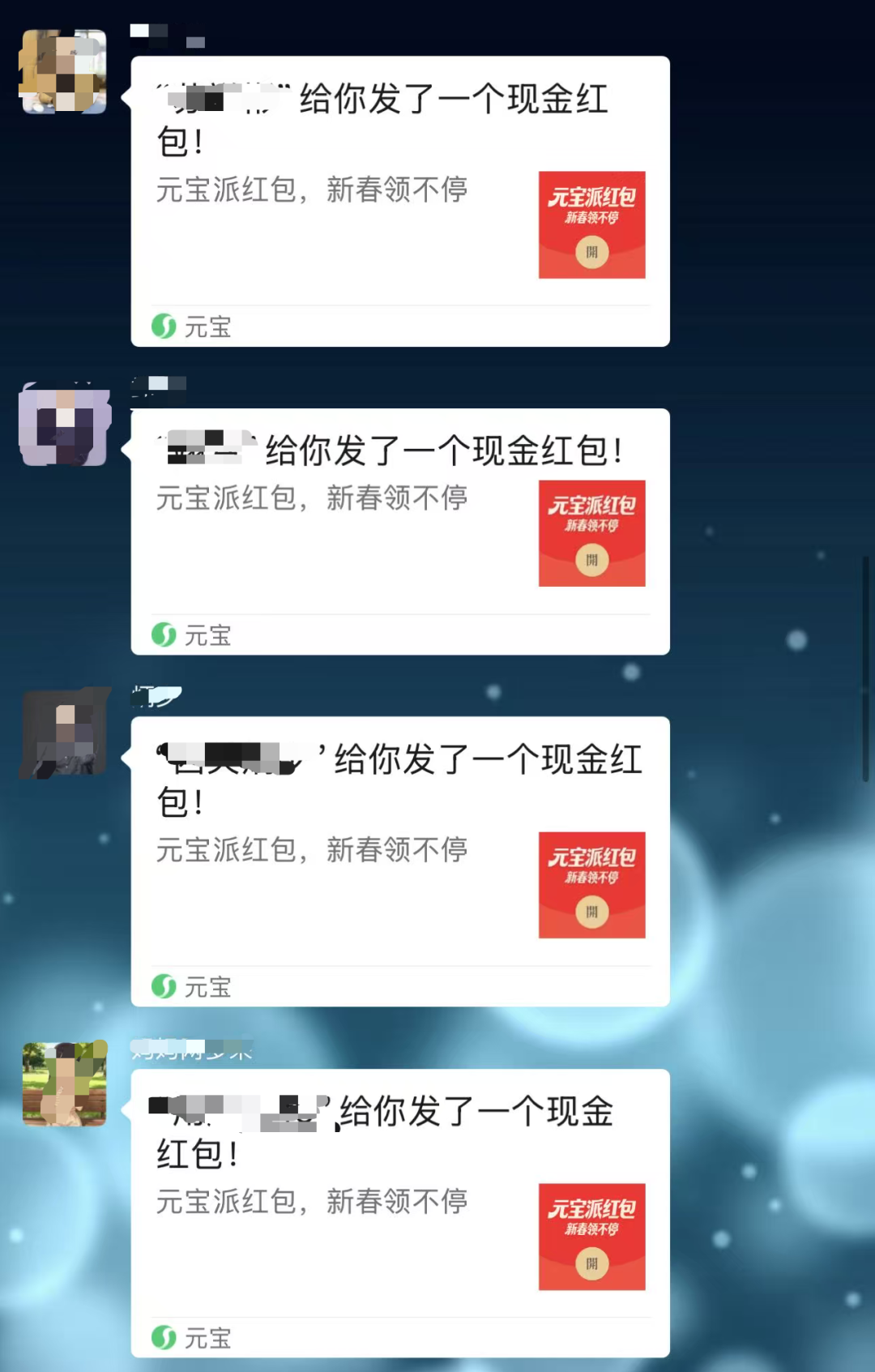The height and width of the screenshot is (1372, 875).
Task: Open the red packet card beside the beige avatar
Action: (400, 201)
